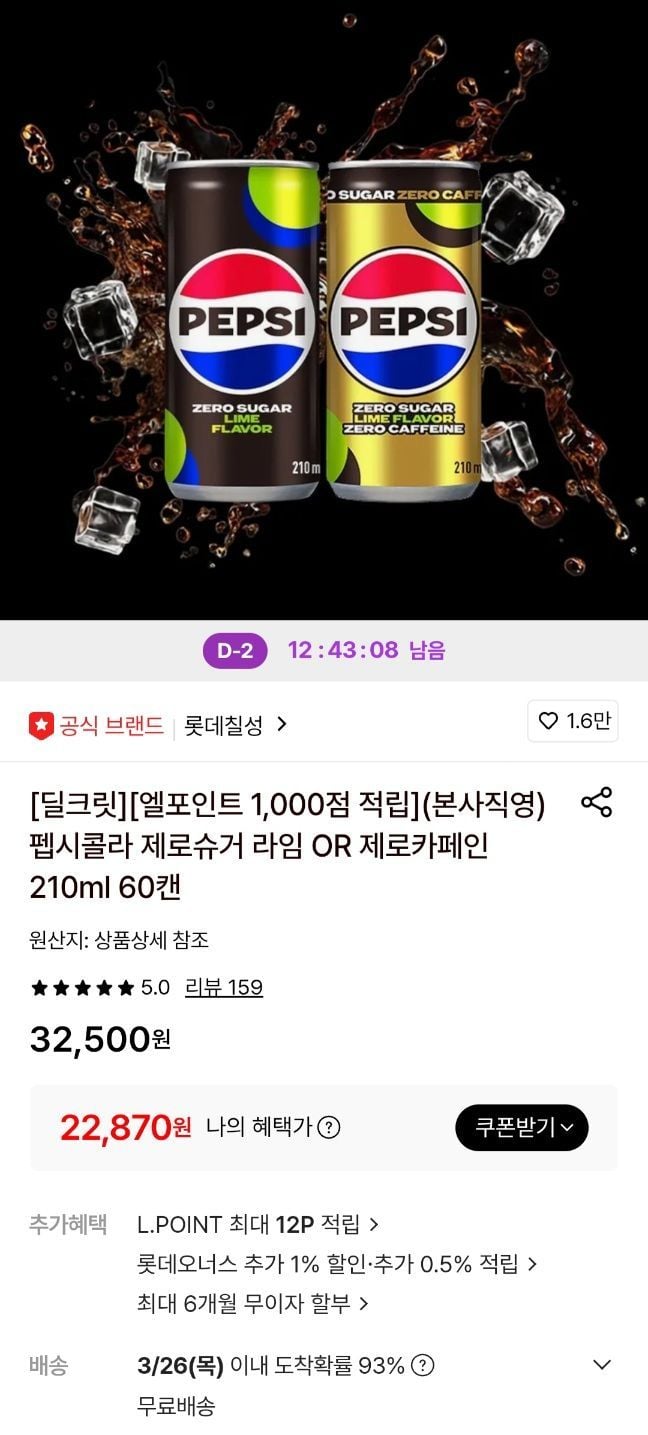The image size is (648, 1435).
Task: Open L.POINT 최대 12P 적립 details
Action: pyautogui.click(x=258, y=1224)
